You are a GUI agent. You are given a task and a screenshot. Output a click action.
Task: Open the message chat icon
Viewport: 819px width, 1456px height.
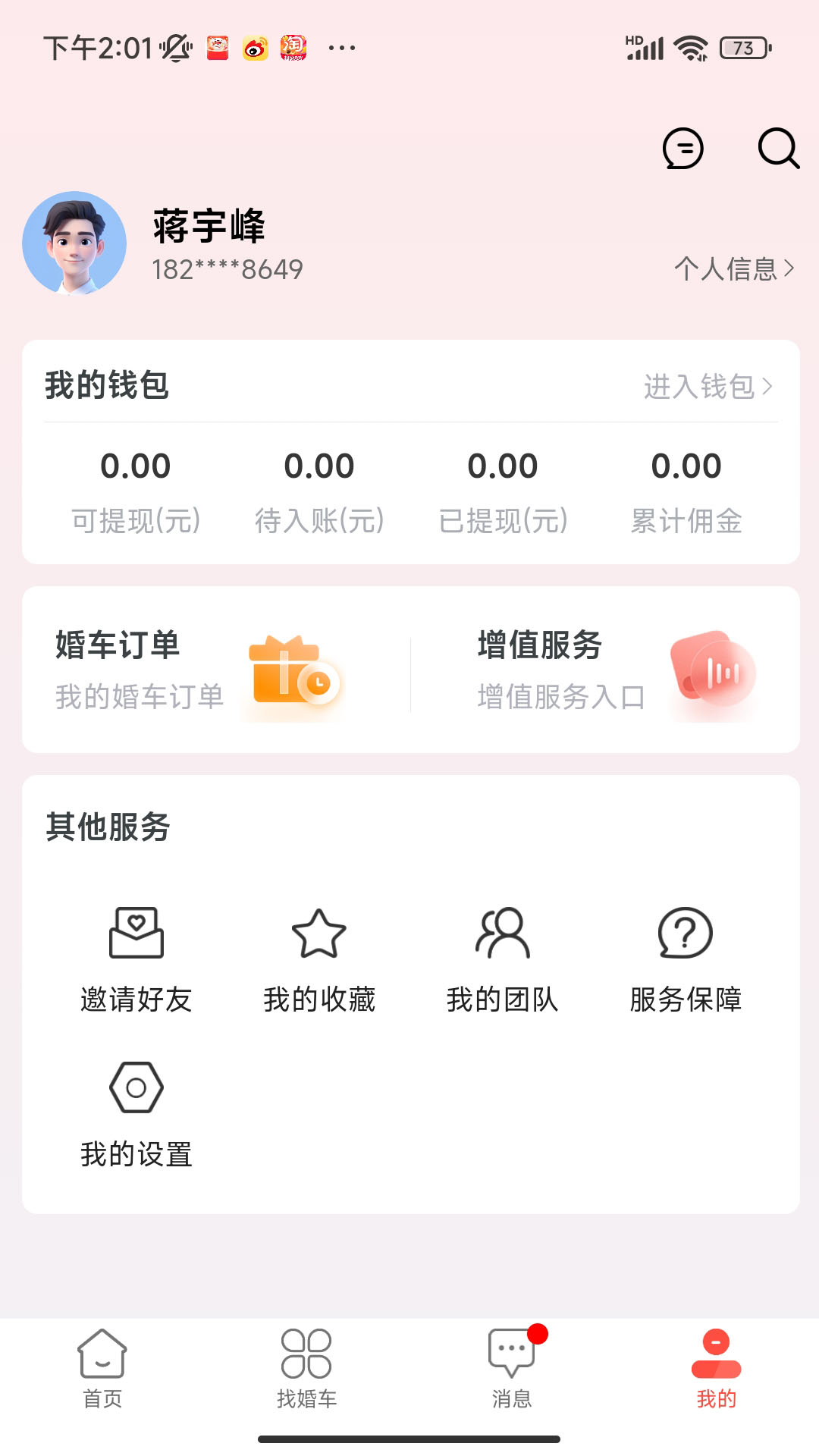point(683,149)
